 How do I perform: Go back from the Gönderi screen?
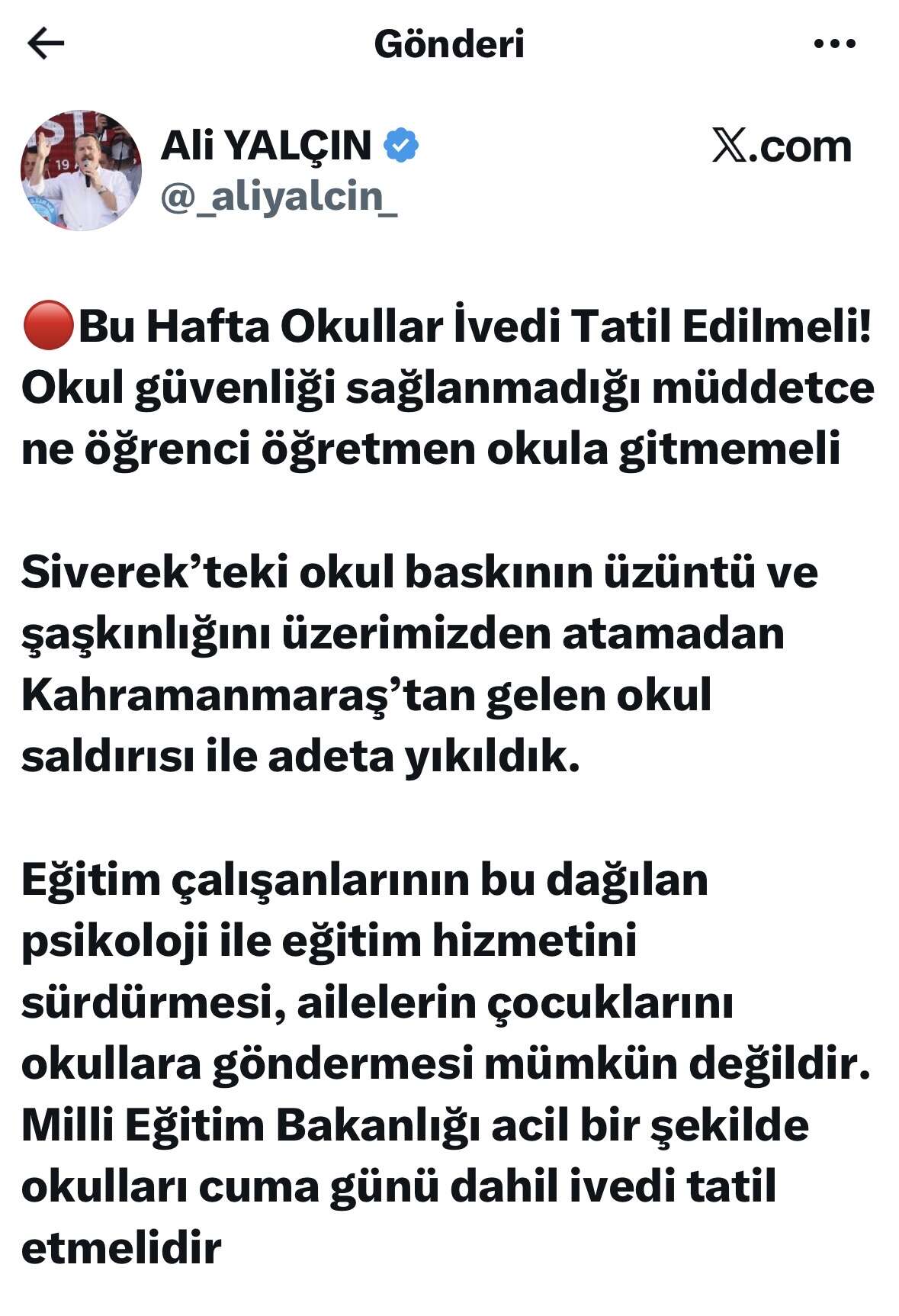click(46, 43)
